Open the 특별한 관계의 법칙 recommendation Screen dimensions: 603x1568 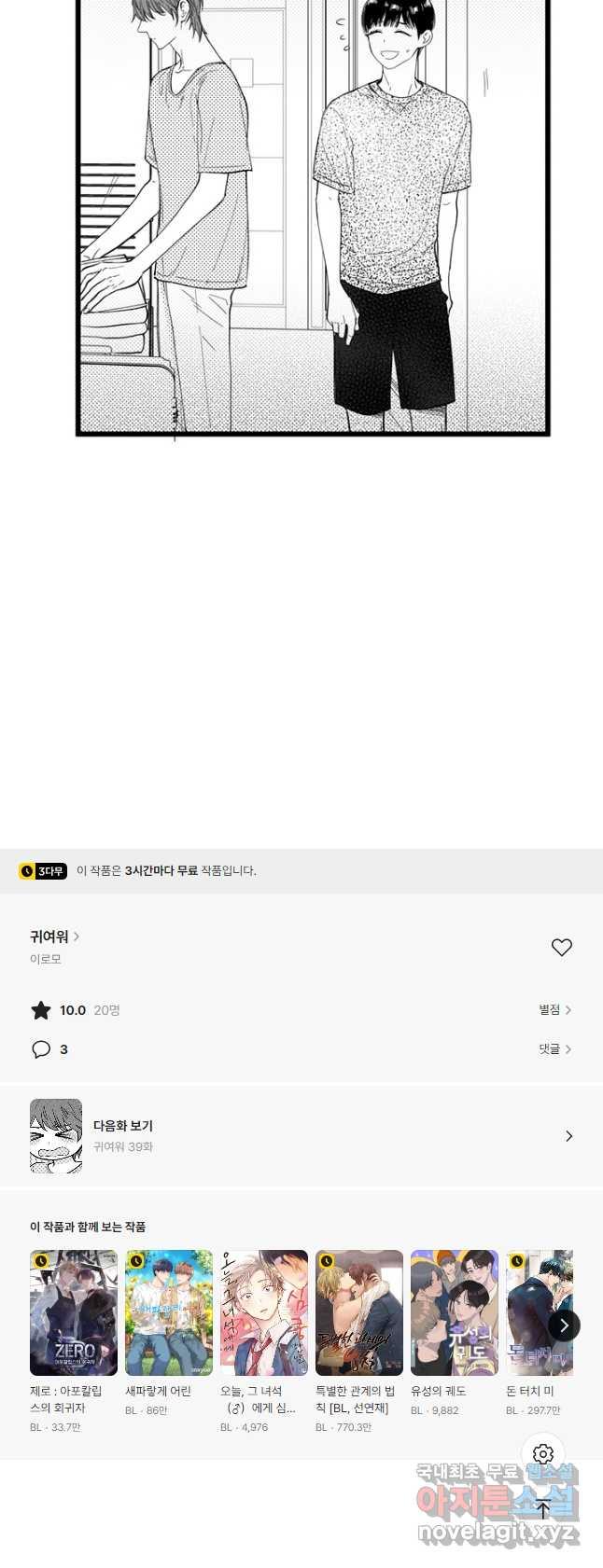point(359,1313)
